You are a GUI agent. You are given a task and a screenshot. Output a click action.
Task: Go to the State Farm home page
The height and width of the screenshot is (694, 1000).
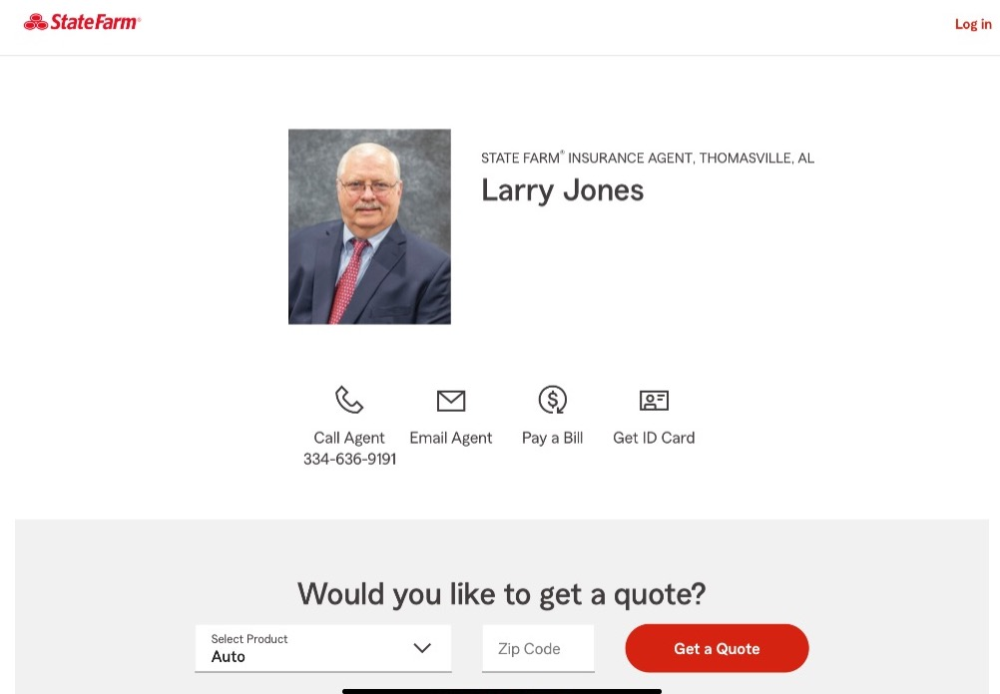click(x=82, y=22)
